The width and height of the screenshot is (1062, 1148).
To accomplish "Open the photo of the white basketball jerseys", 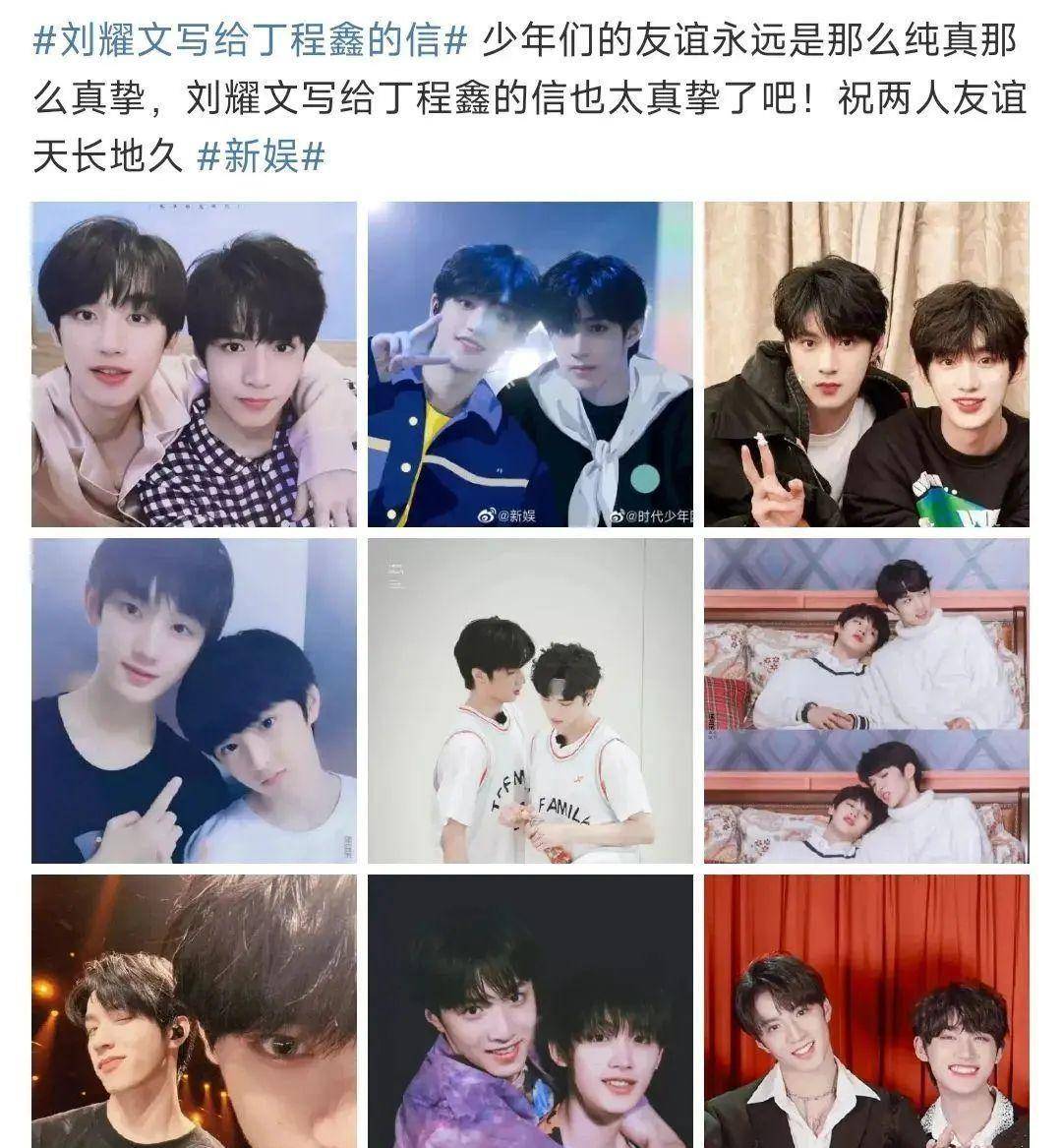I will coord(530,700).
